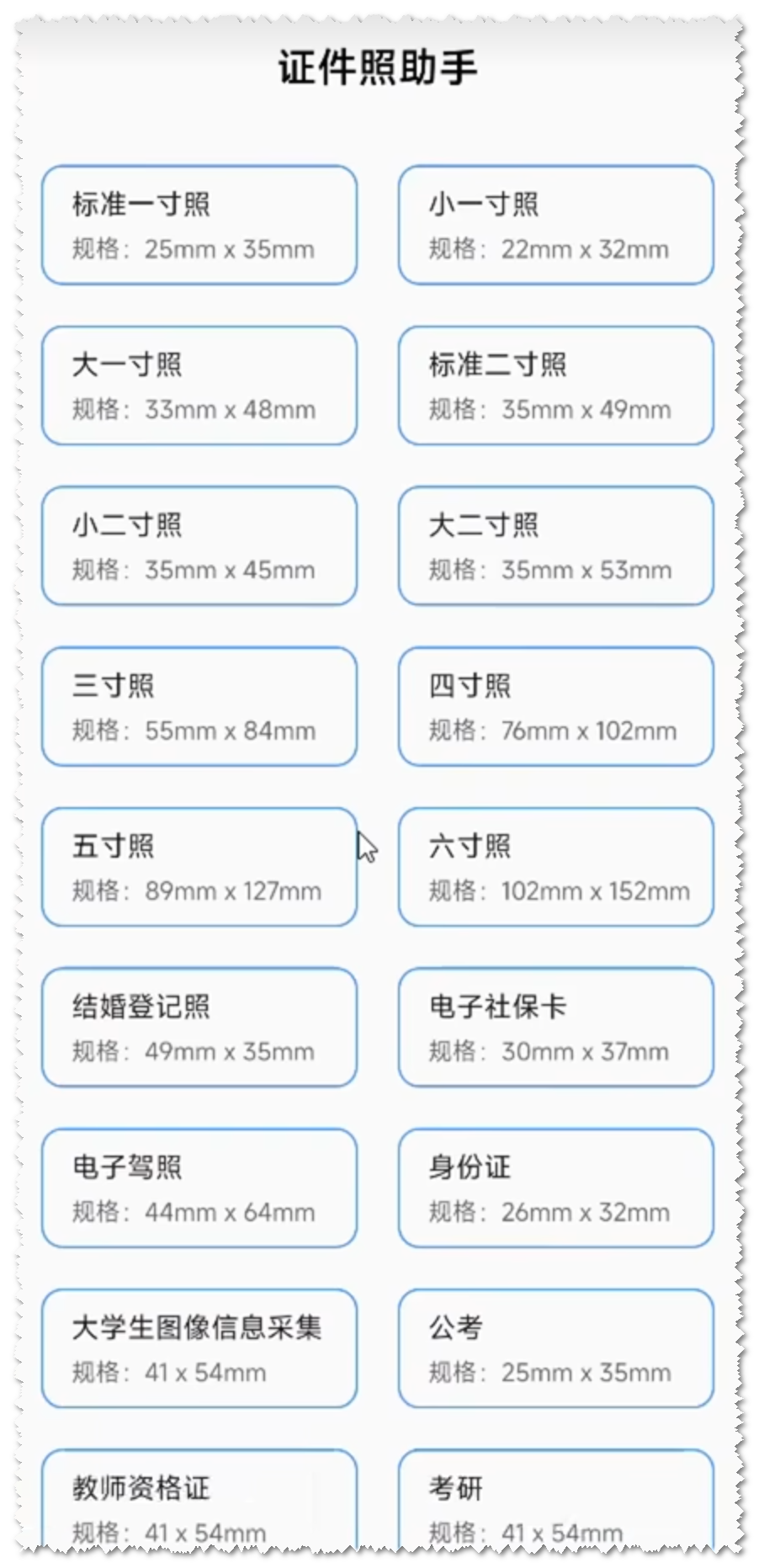Tap the 公考 photo card

click(x=555, y=1348)
